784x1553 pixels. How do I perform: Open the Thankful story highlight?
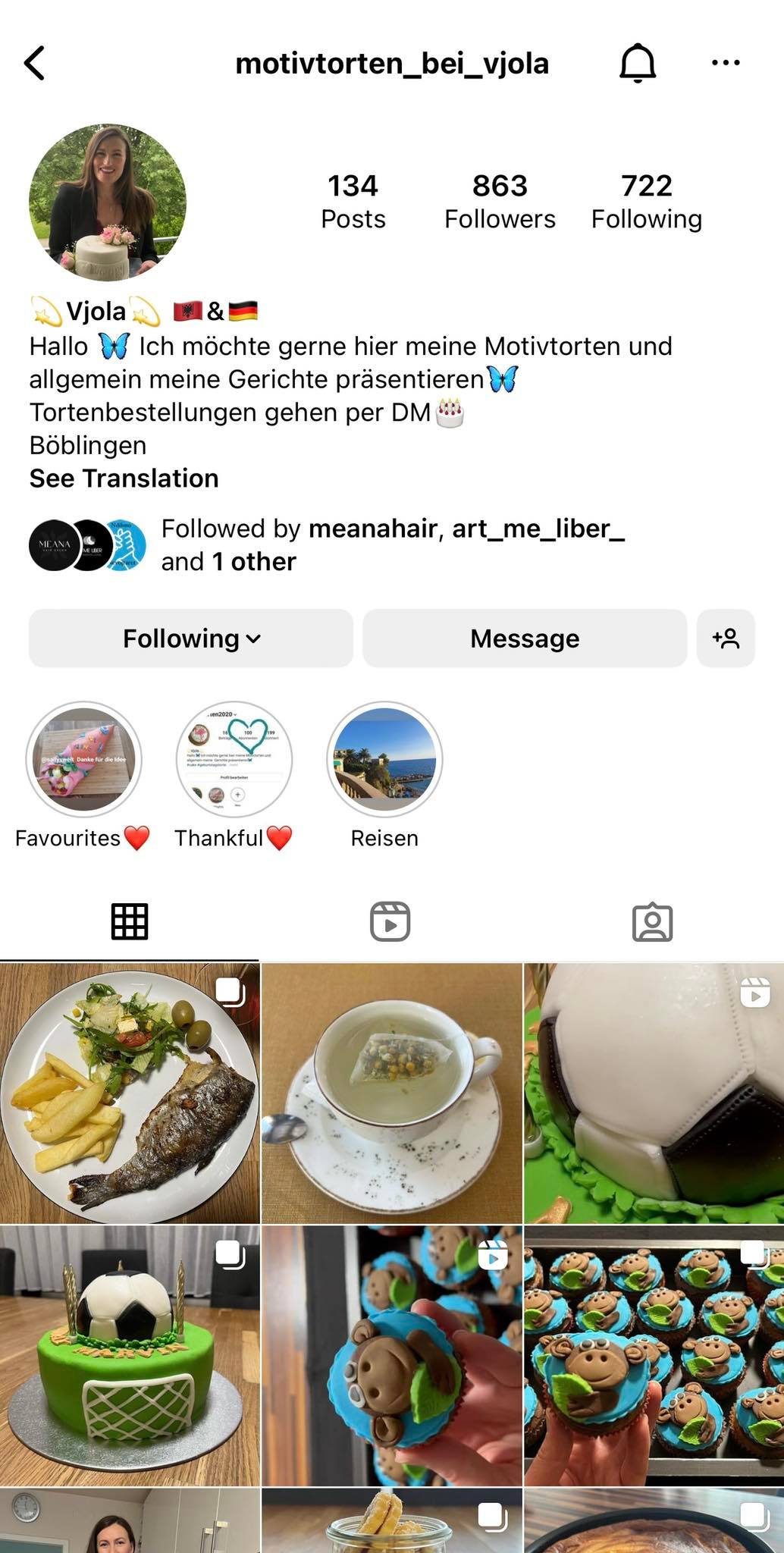point(234,759)
